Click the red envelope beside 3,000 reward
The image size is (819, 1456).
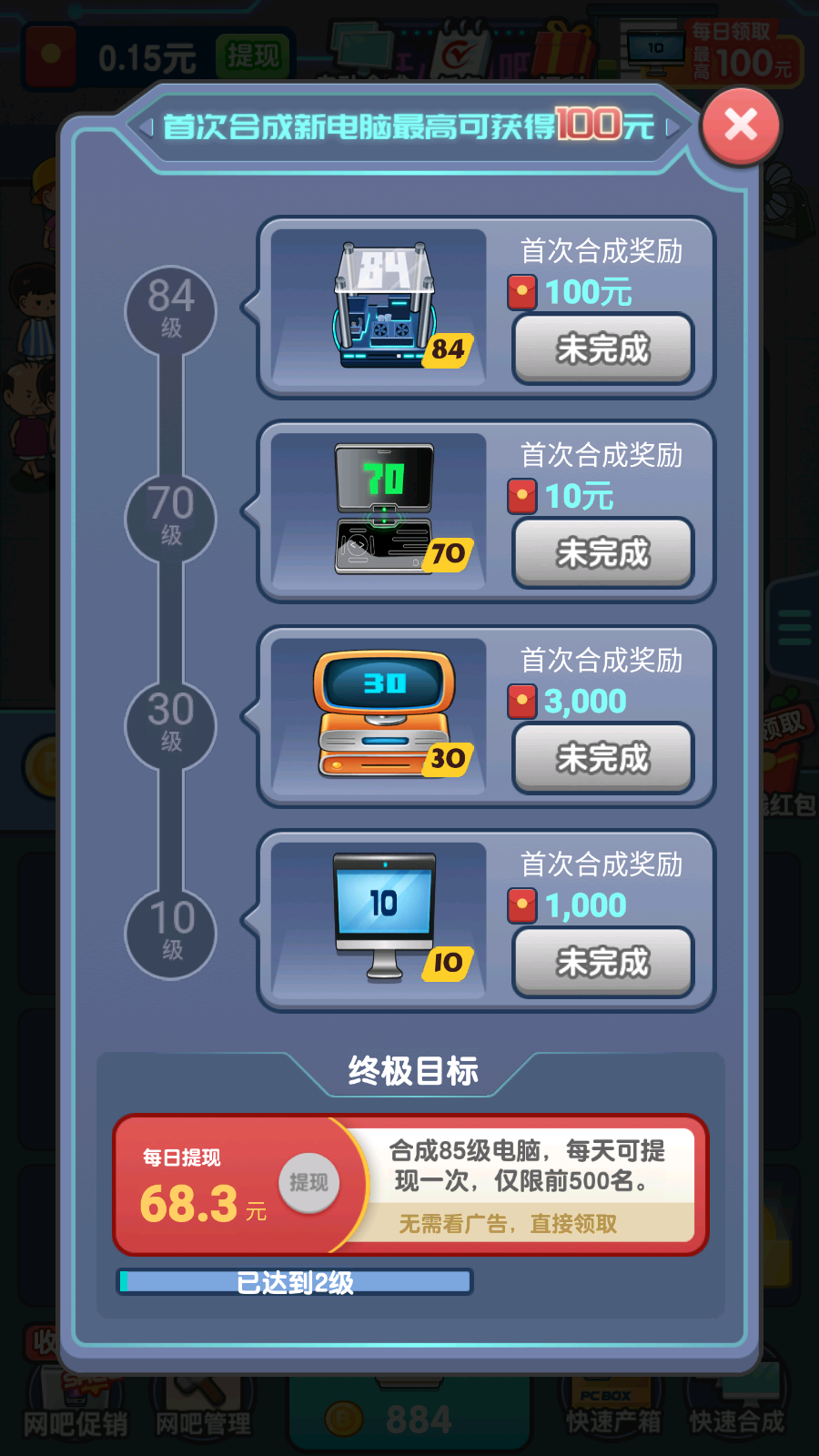pos(522,700)
